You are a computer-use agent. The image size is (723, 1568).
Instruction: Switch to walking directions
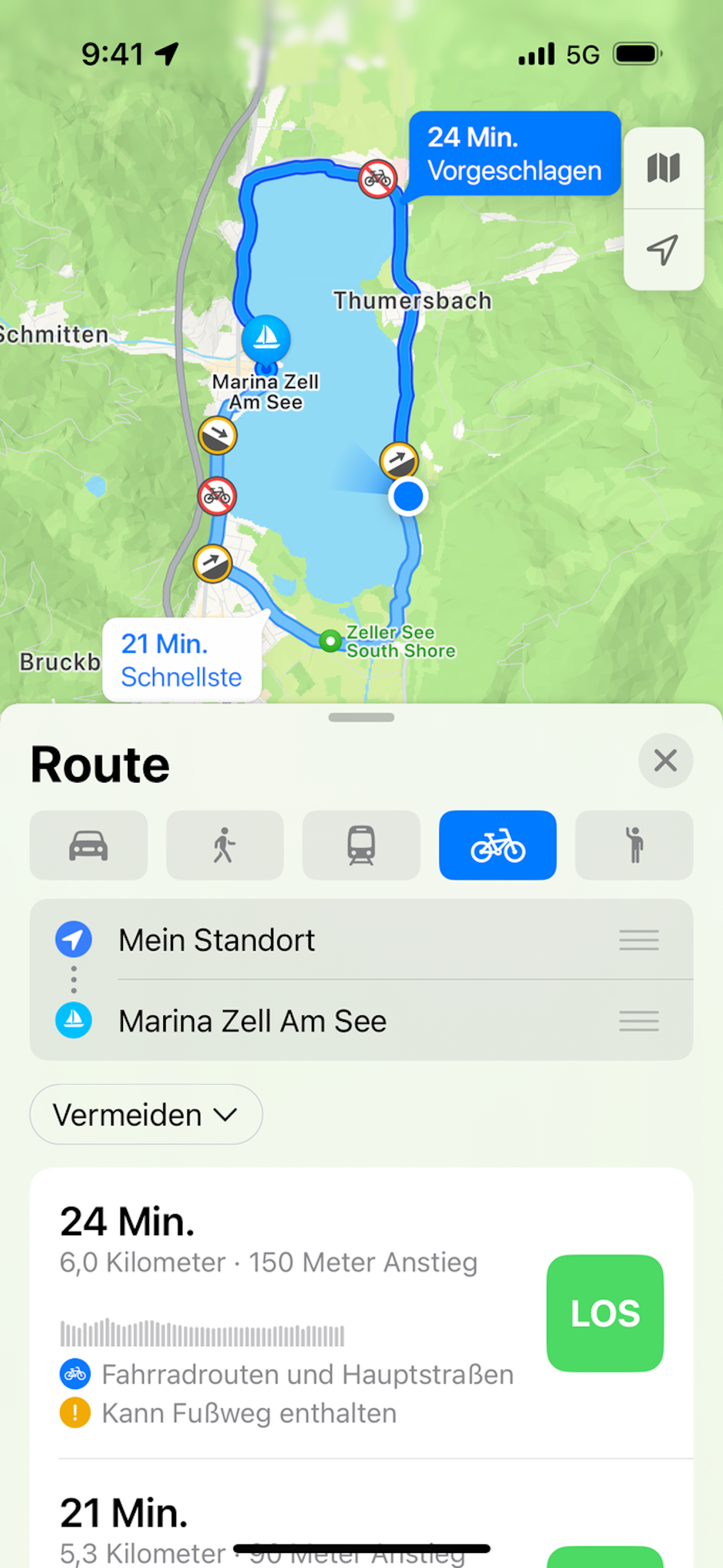225,845
